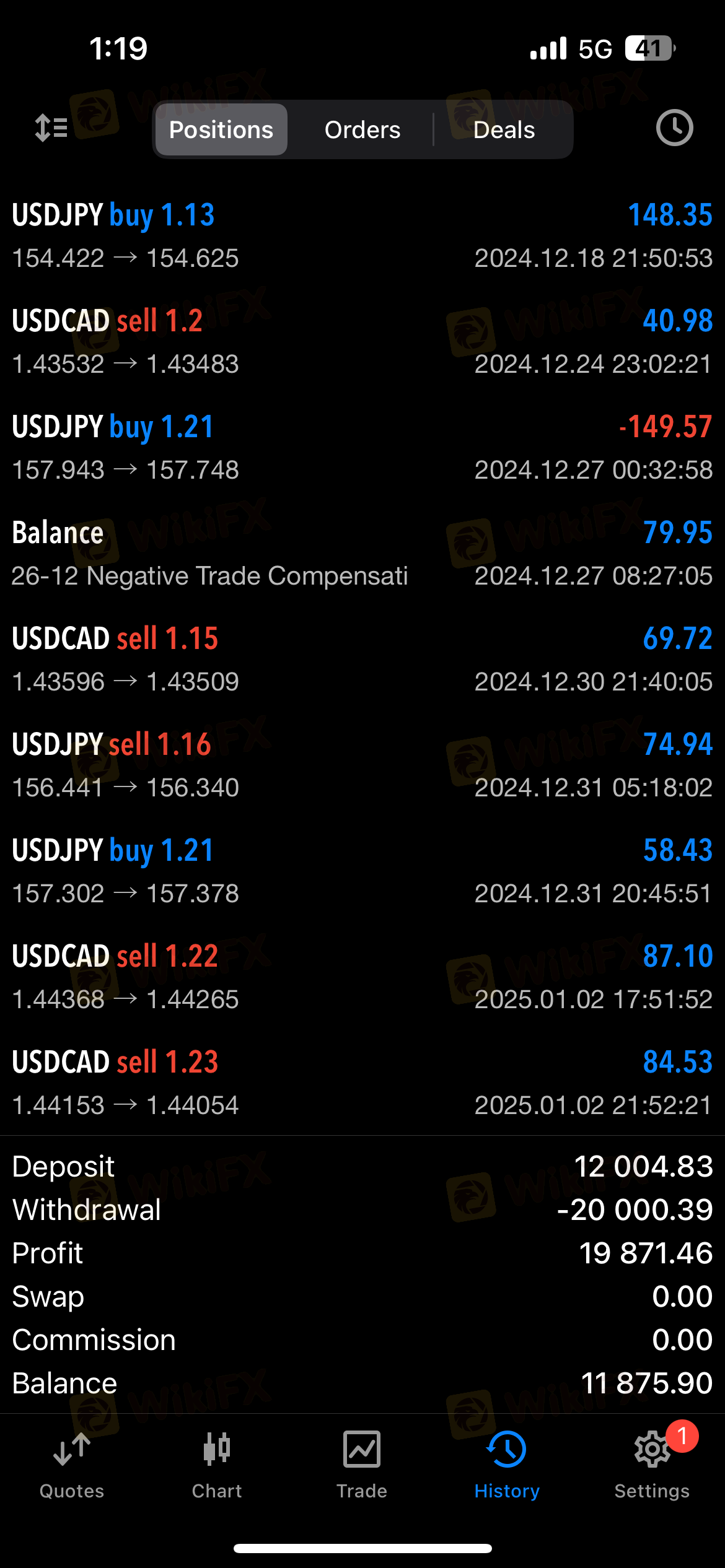Expand the USDCAD sell 1.23 position

tap(362, 1083)
